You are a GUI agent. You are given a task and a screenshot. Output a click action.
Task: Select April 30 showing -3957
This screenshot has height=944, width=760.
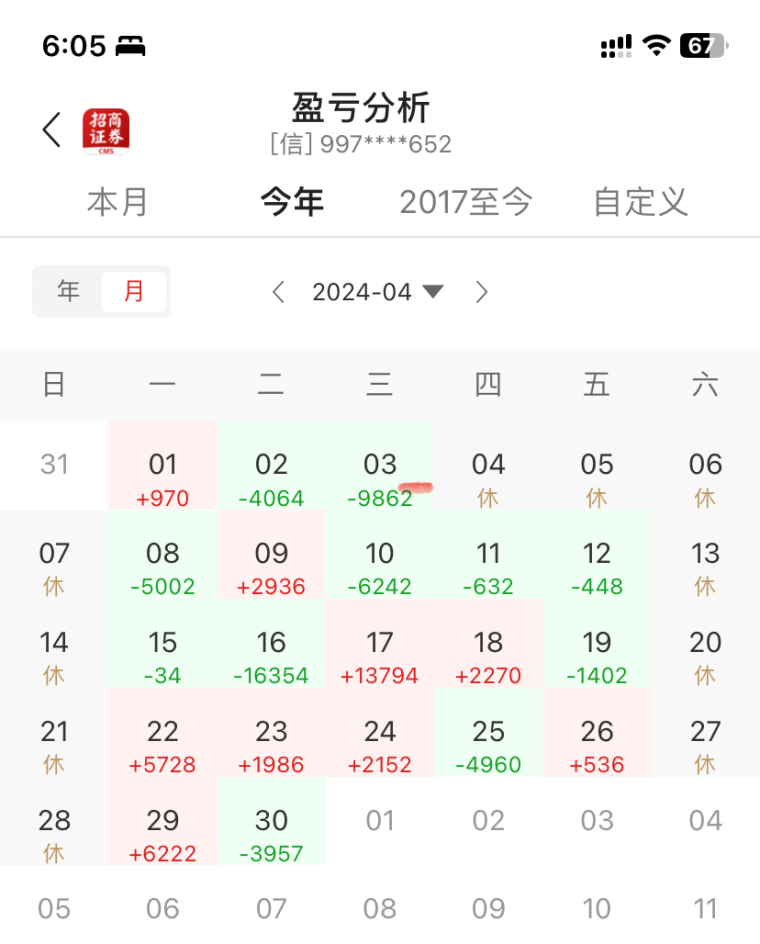pyautogui.click(x=271, y=834)
